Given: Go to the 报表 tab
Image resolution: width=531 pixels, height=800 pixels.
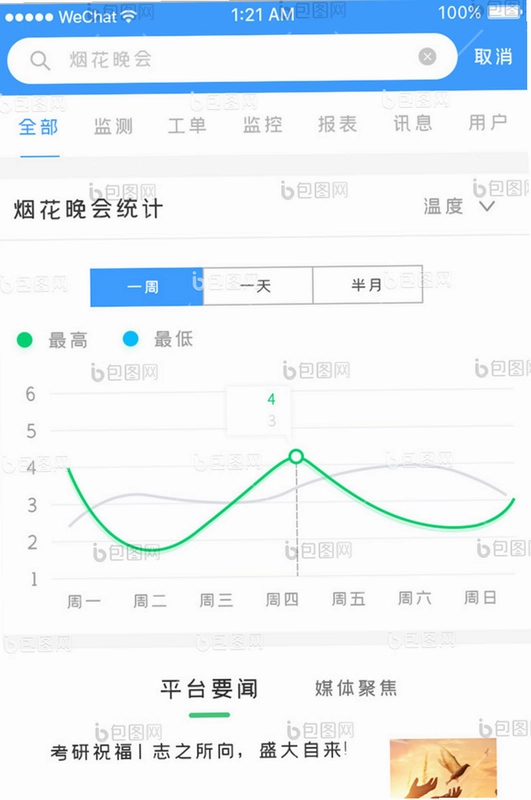Looking at the screenshot, I should coord(337,124).
